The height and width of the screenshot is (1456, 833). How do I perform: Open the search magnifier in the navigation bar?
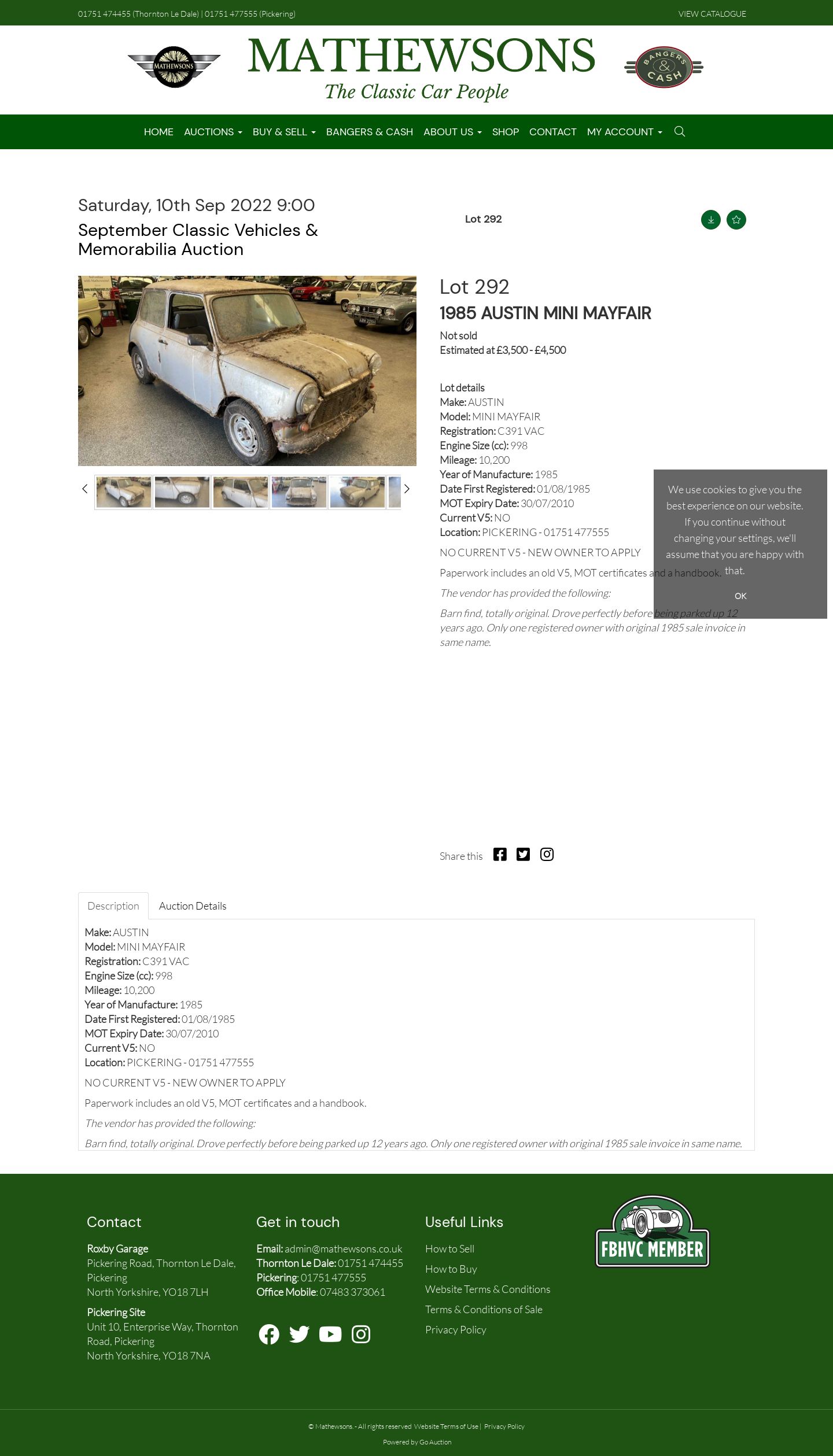tap(680, 132)
